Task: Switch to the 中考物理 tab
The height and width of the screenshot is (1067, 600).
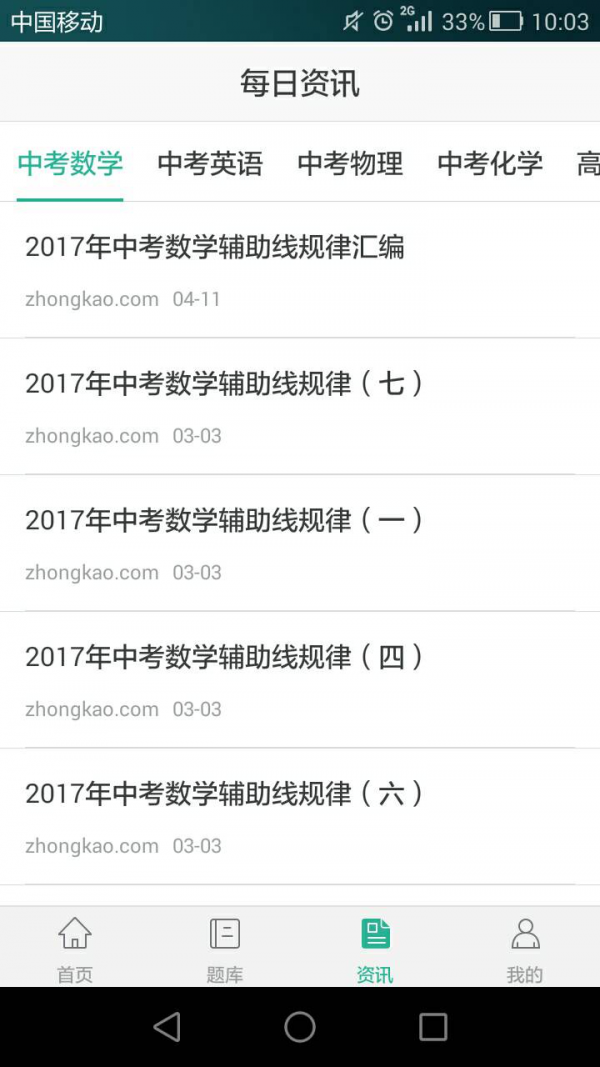Action: pyautogui.click(x=350, y=164)
